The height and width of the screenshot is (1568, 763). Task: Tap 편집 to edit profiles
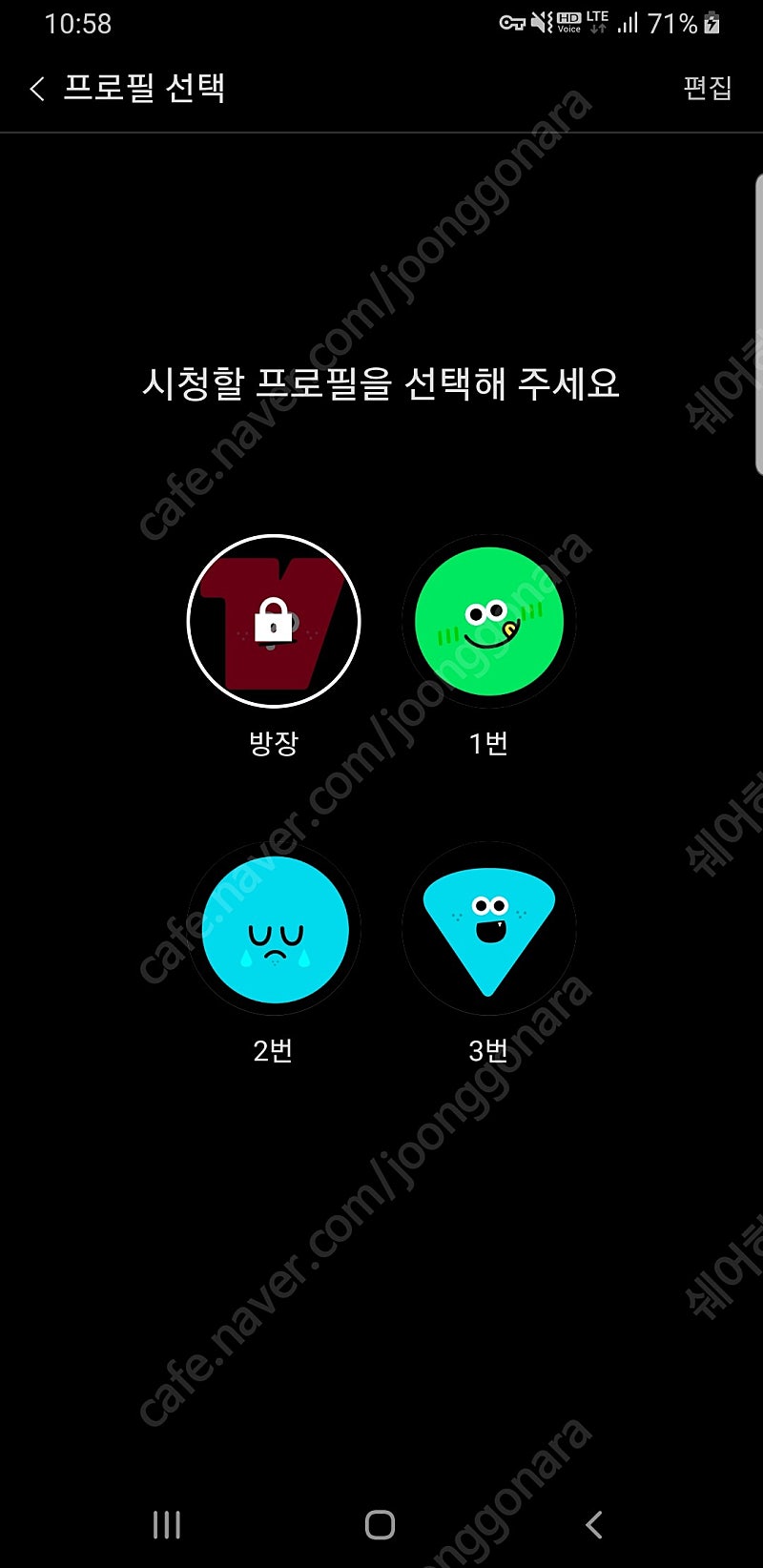point(708,88)
